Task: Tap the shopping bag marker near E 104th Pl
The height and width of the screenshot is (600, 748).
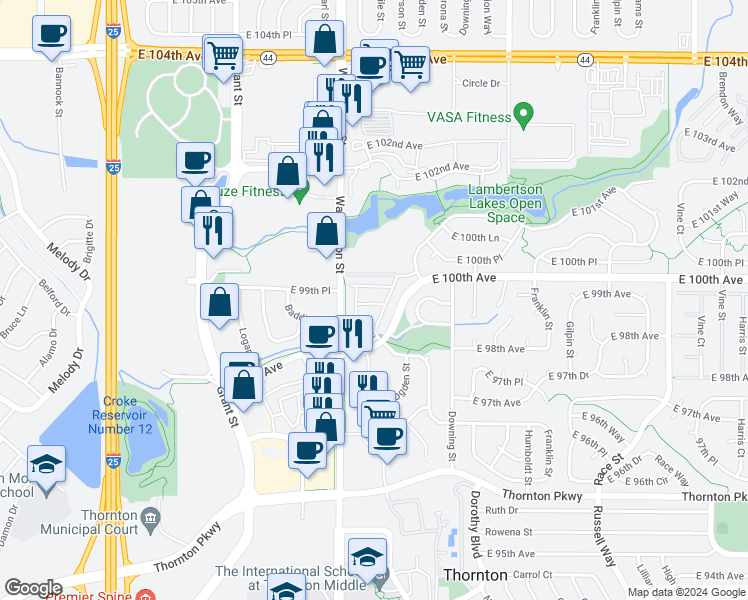Action: tap(325, 41)
